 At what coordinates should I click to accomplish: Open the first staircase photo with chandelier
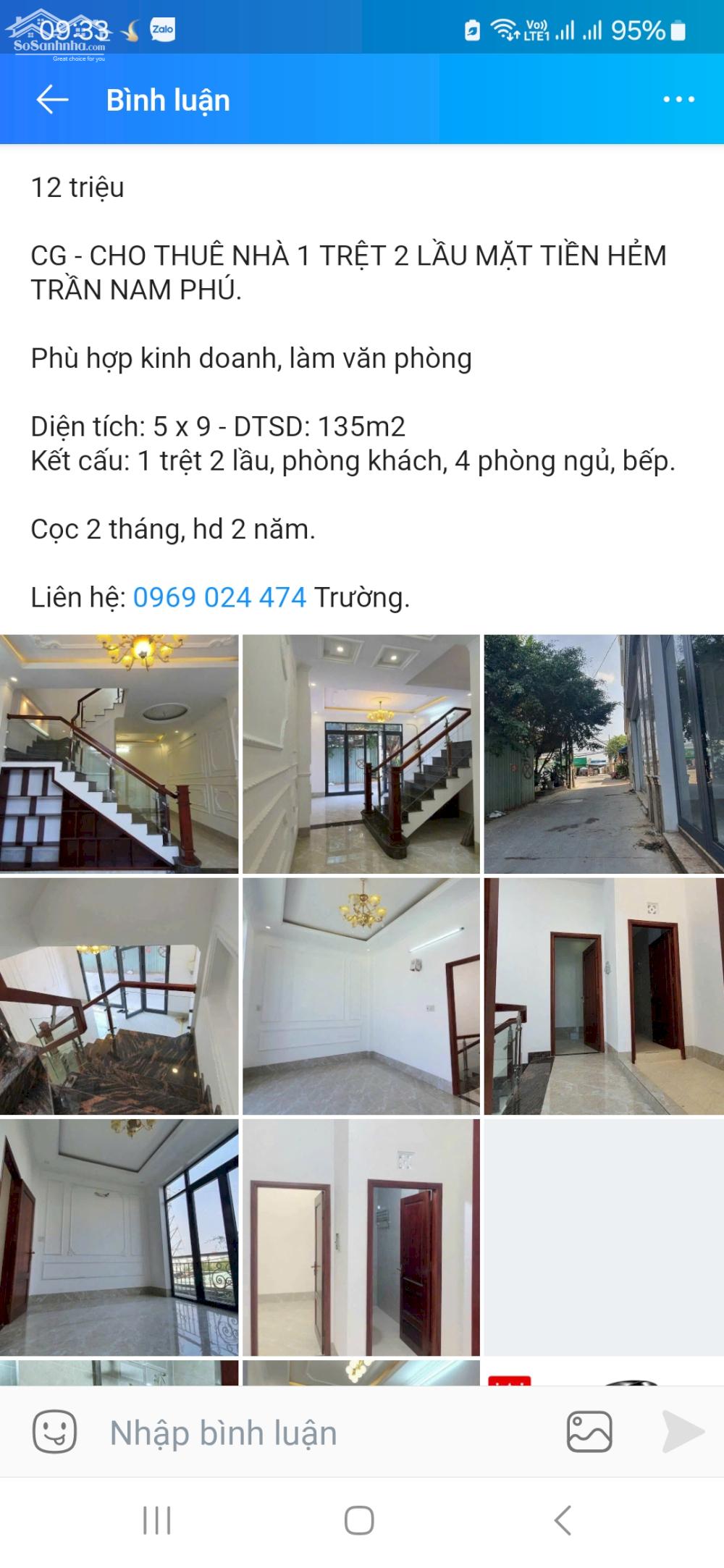tap(119, 754)
